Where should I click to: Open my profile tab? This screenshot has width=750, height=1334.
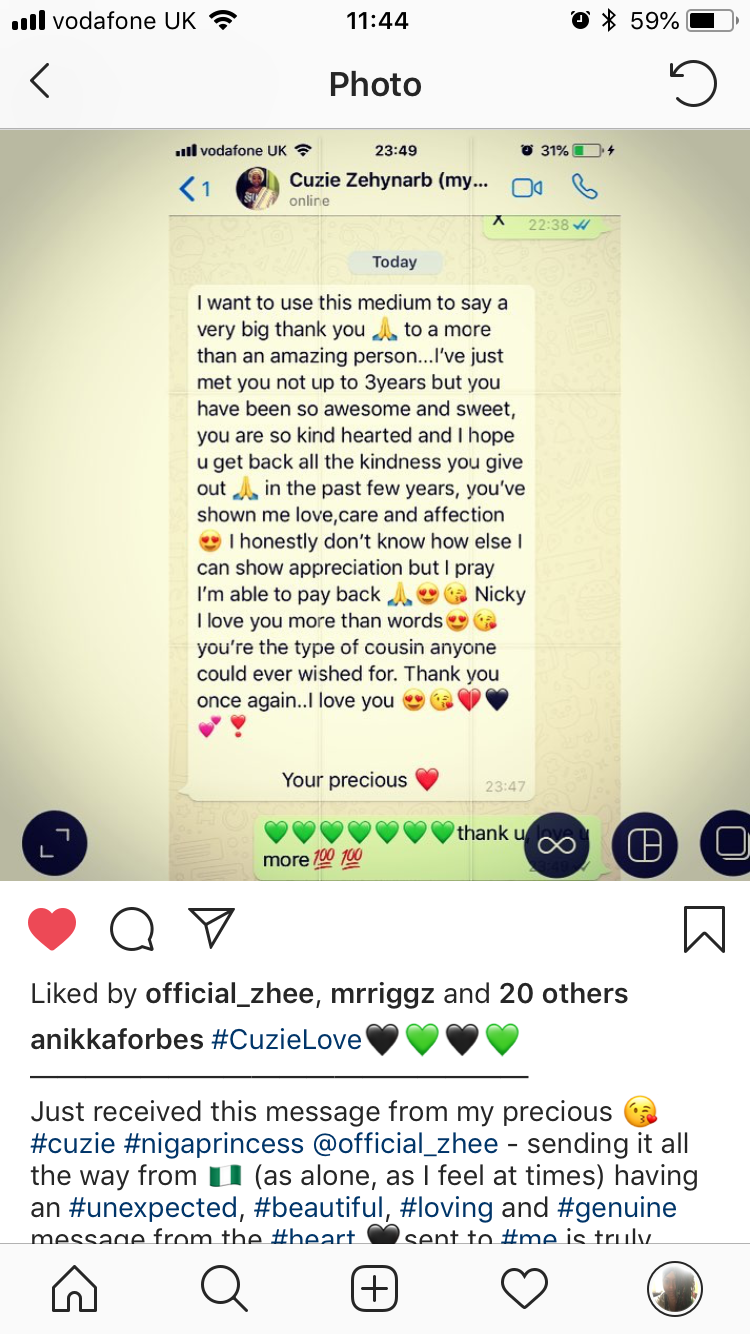pyautogui.click(x=674, y=1288)
